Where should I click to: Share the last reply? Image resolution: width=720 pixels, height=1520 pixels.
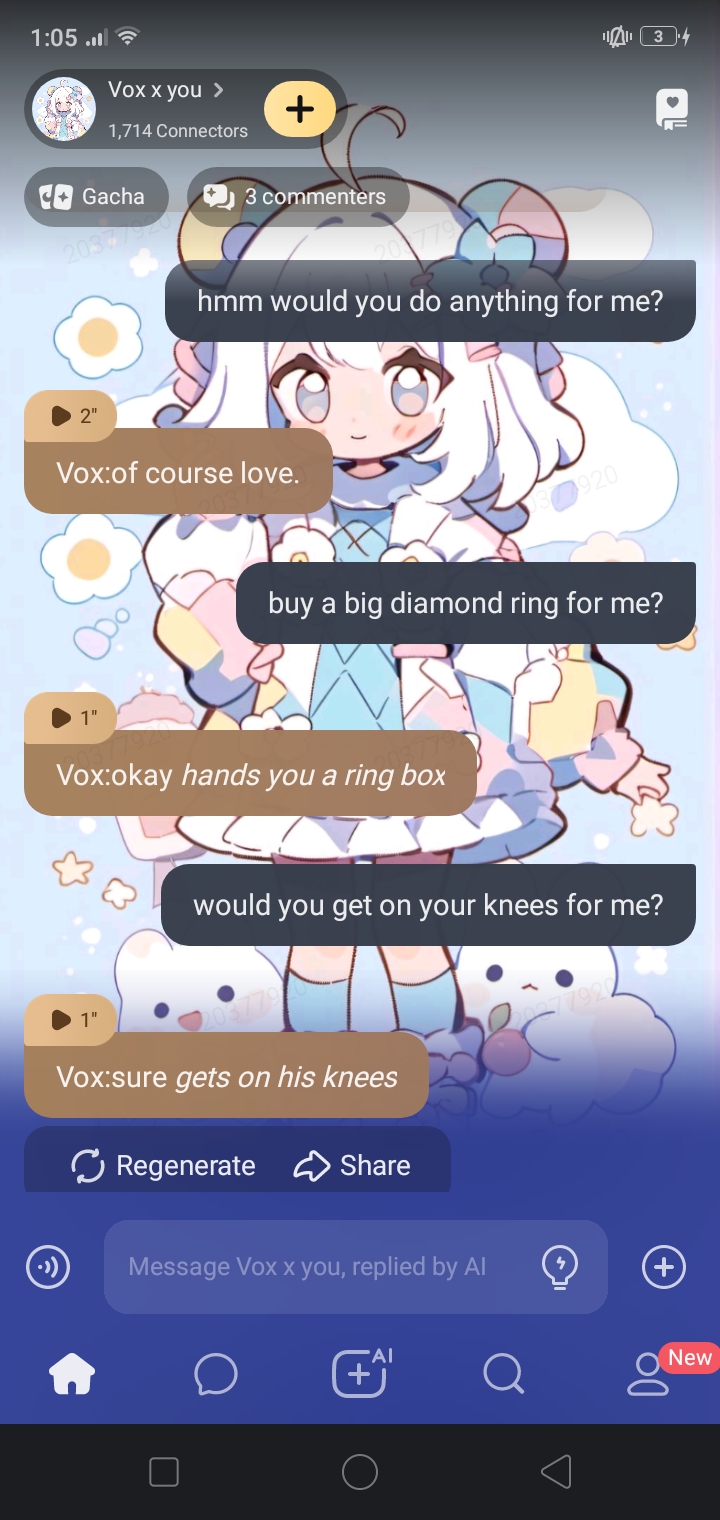[353, 1166]
